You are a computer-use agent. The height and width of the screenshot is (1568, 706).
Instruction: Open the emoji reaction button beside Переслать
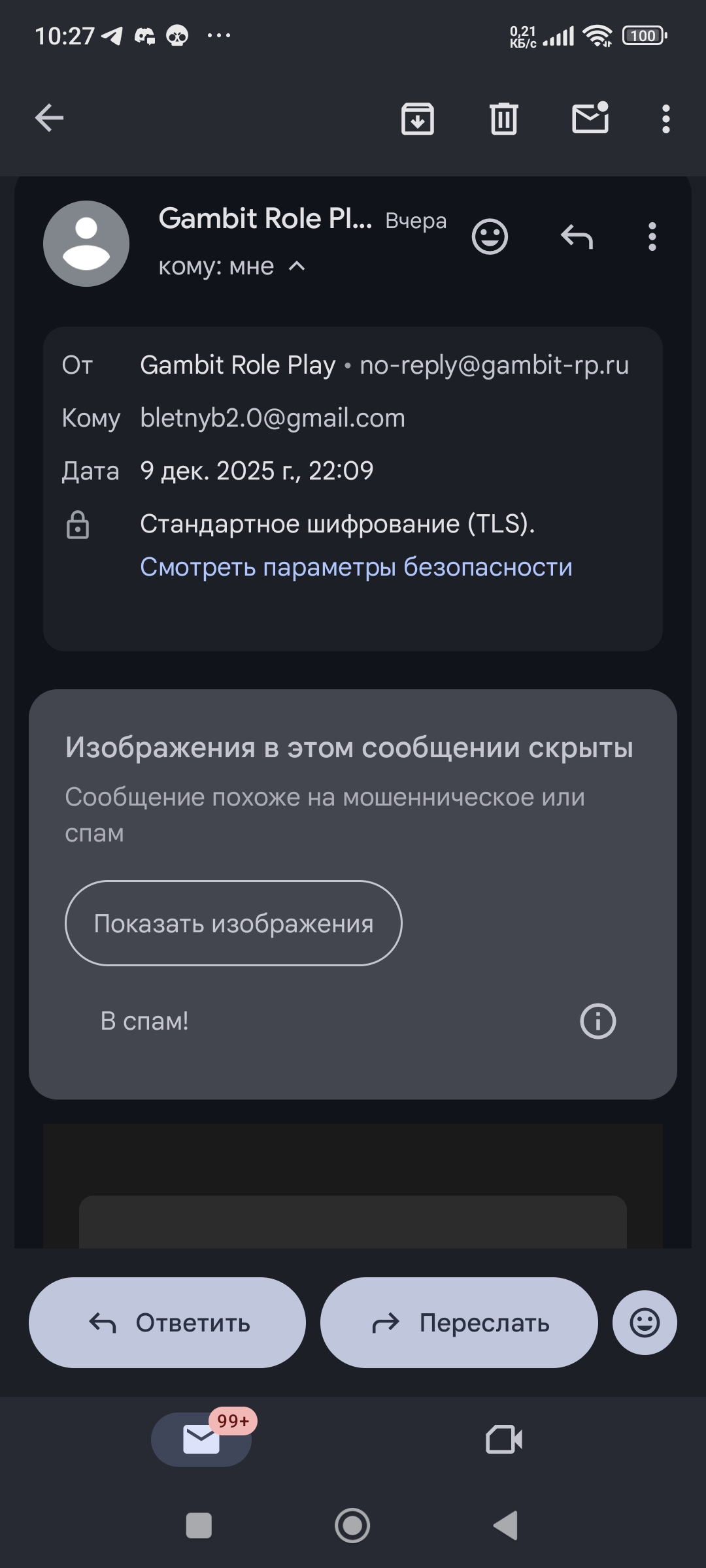coord(645,1323)
